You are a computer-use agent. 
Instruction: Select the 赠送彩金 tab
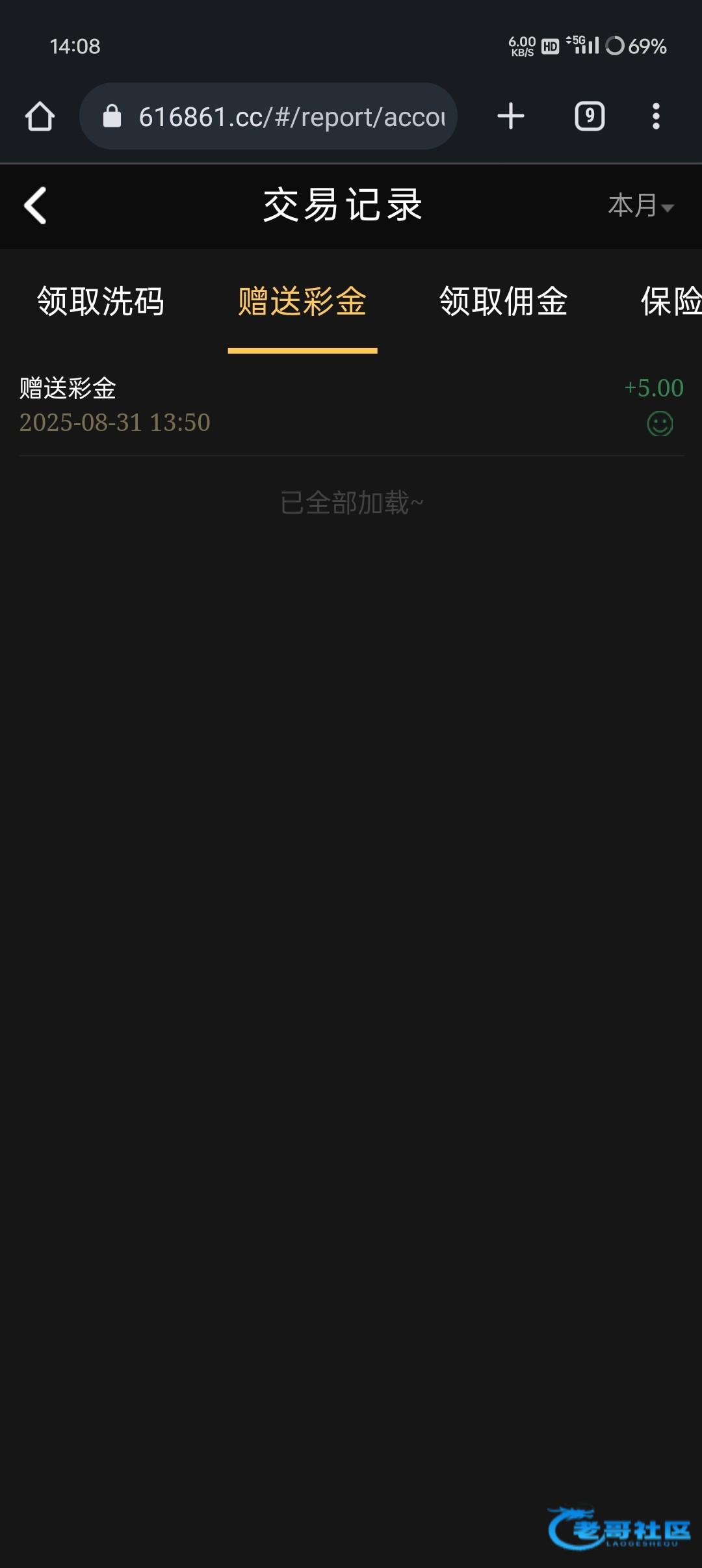point(302,302)
